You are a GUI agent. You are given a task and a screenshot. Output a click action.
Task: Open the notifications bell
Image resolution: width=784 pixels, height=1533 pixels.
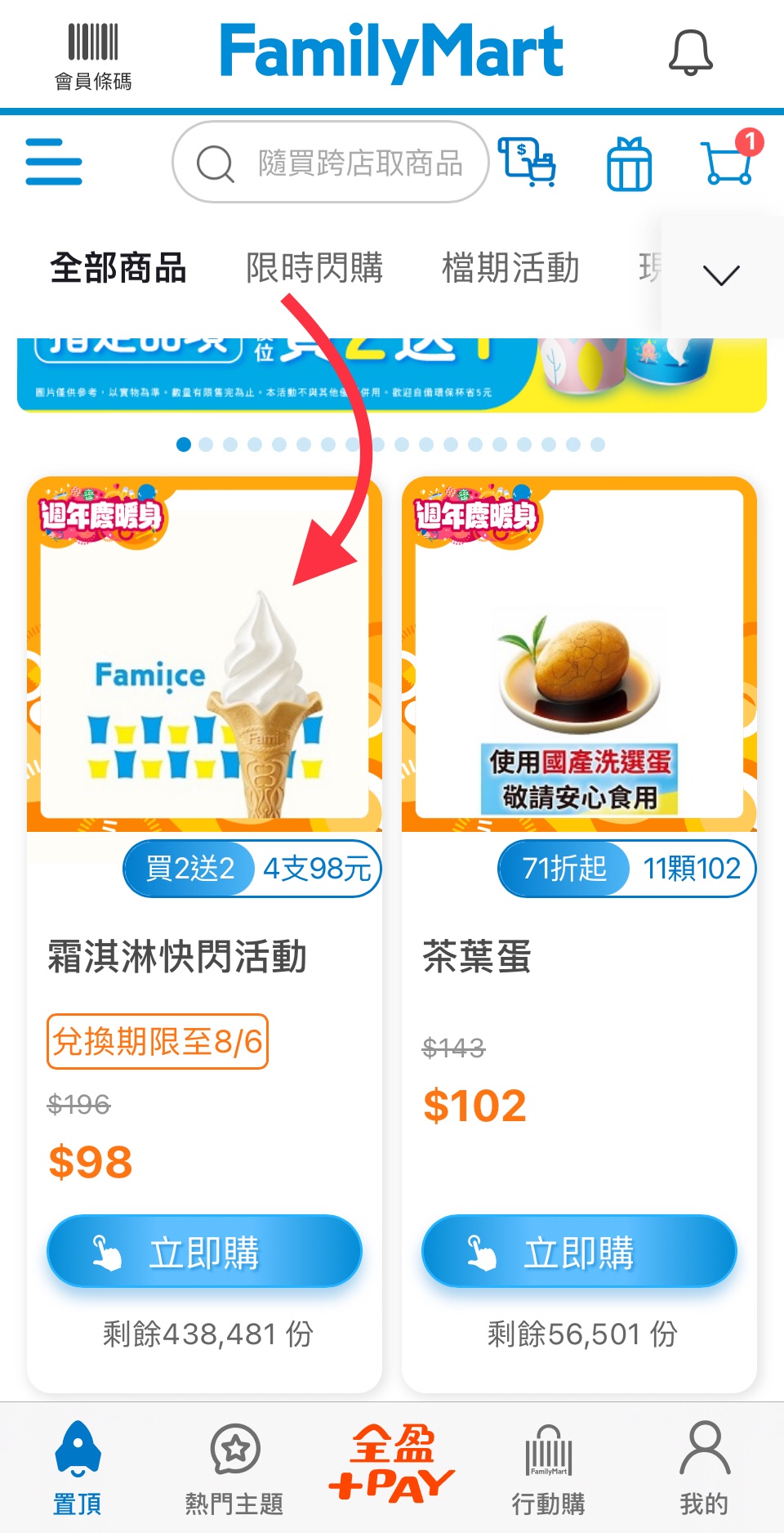[x=690, y=54]
